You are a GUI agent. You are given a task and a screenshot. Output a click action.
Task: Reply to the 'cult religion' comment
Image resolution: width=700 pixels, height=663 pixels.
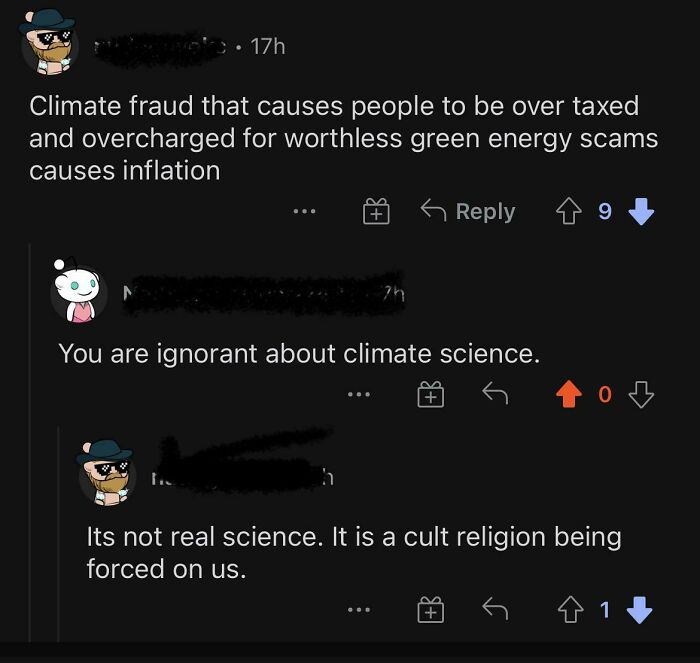(495, 608)
